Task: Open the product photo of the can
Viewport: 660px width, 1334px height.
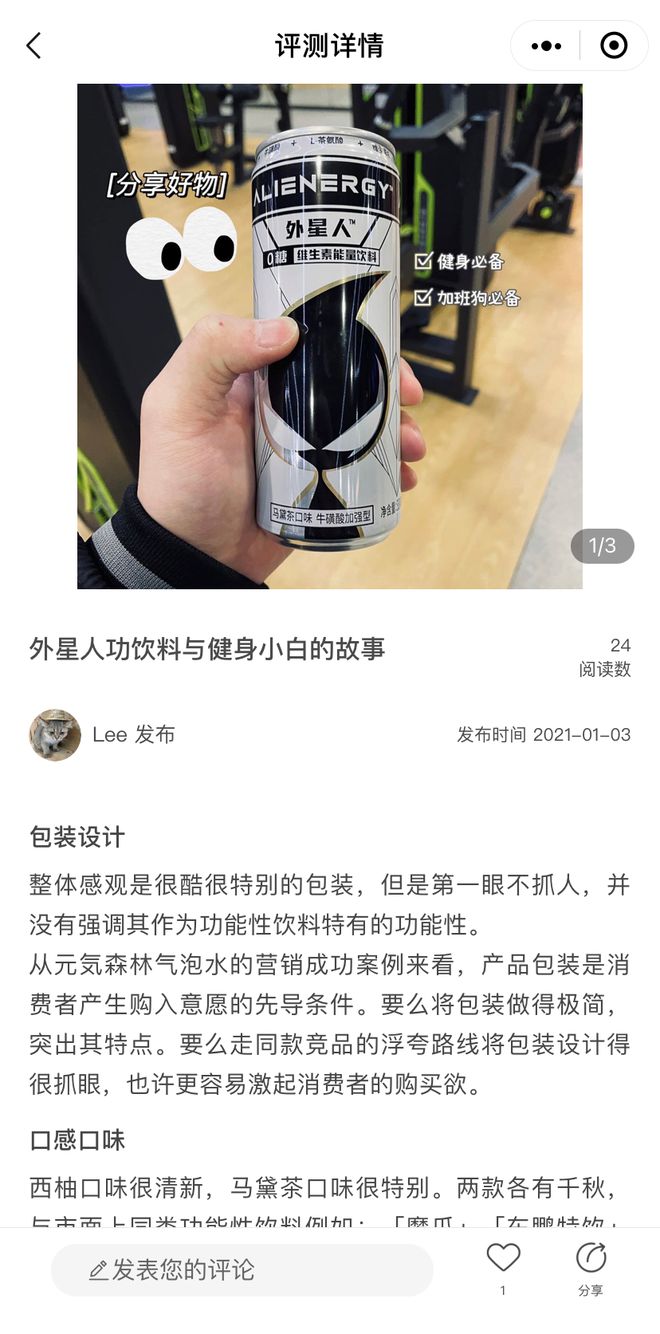Action: pos(330,336)
